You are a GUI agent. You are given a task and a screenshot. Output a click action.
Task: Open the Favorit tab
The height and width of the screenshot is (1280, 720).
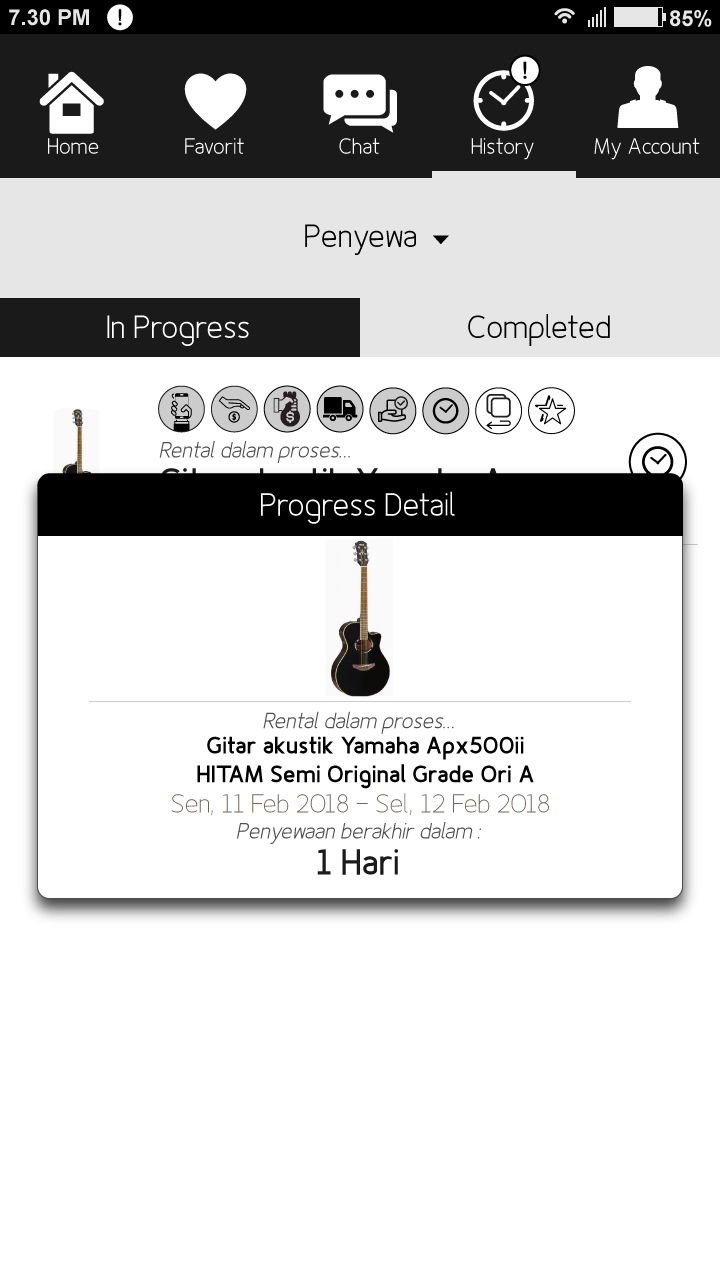(214, 114)
